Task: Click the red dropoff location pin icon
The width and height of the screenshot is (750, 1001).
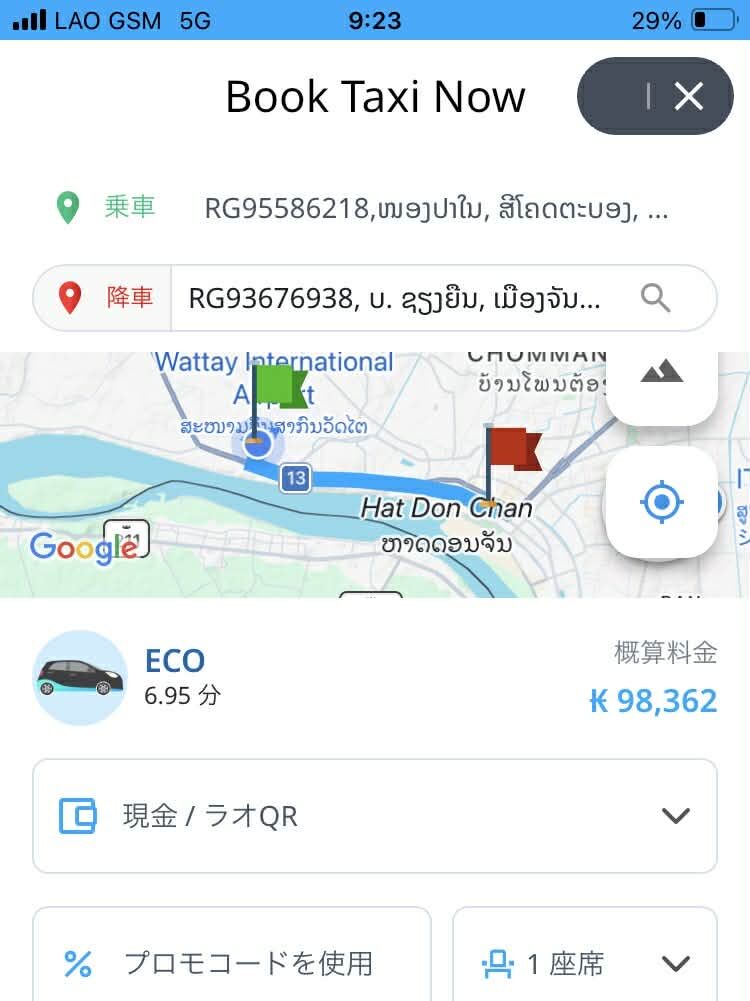Action: pos(67,296)
